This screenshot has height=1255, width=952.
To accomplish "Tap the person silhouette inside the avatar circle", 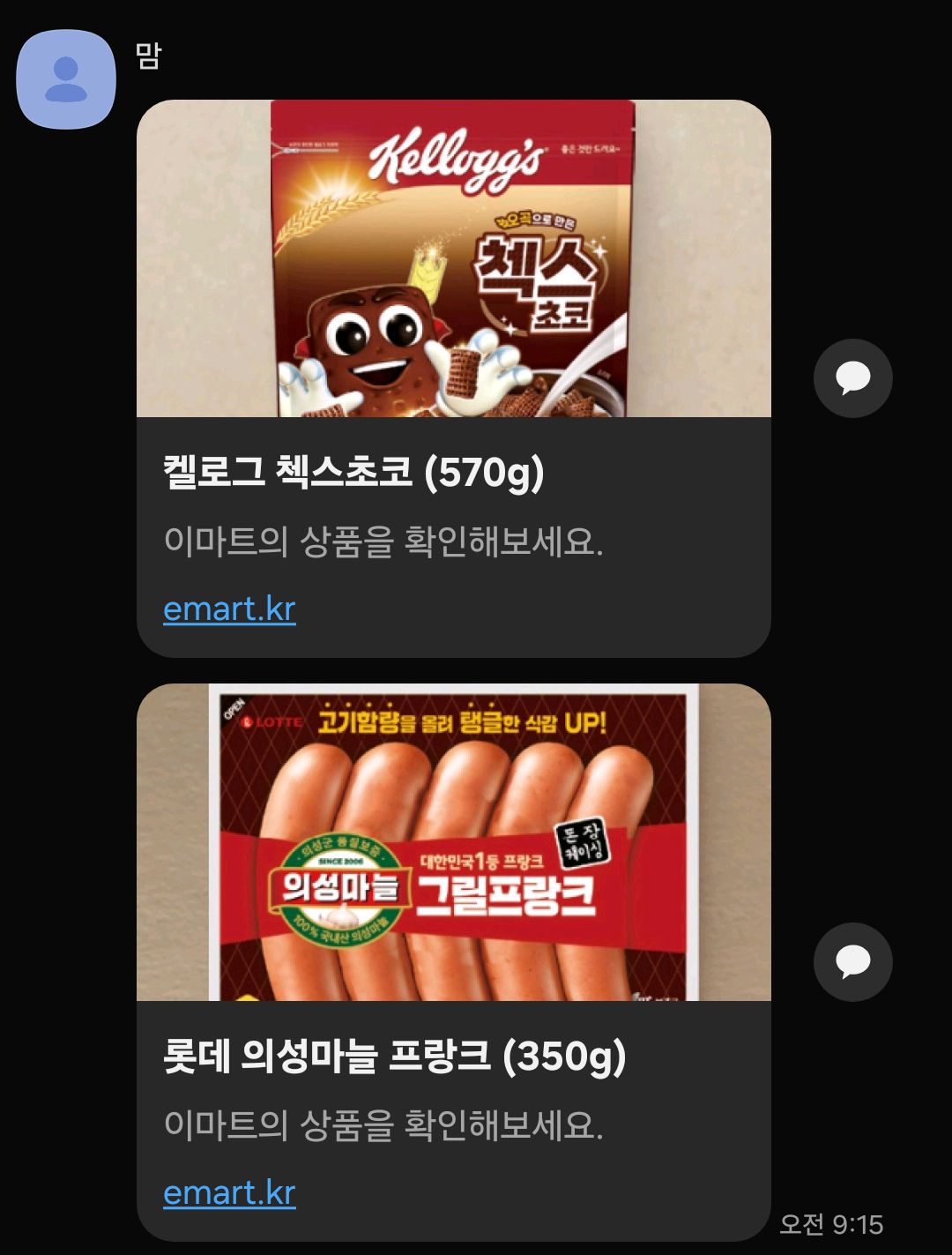I will [x=68, y=79].
